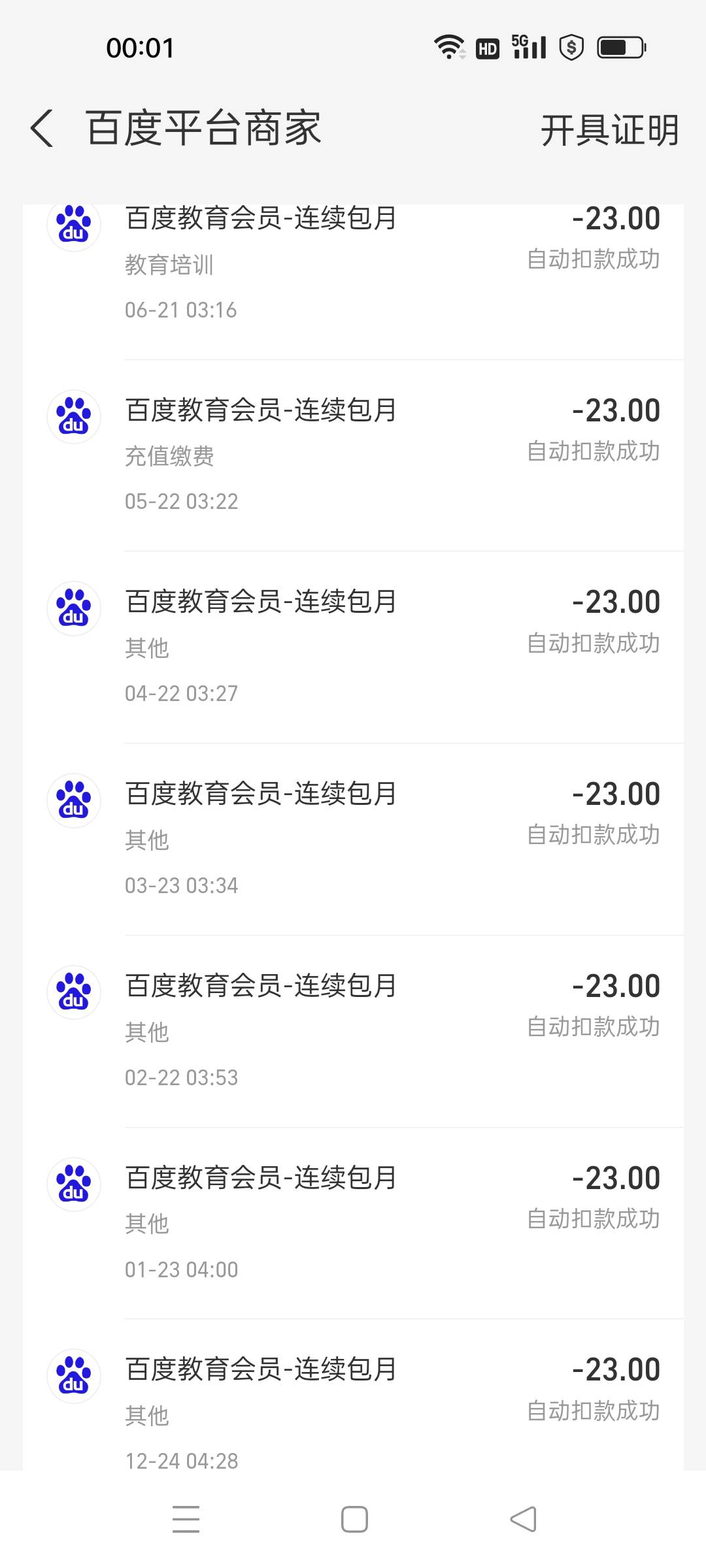Open the 05-22 03:22 payment record

353,455
